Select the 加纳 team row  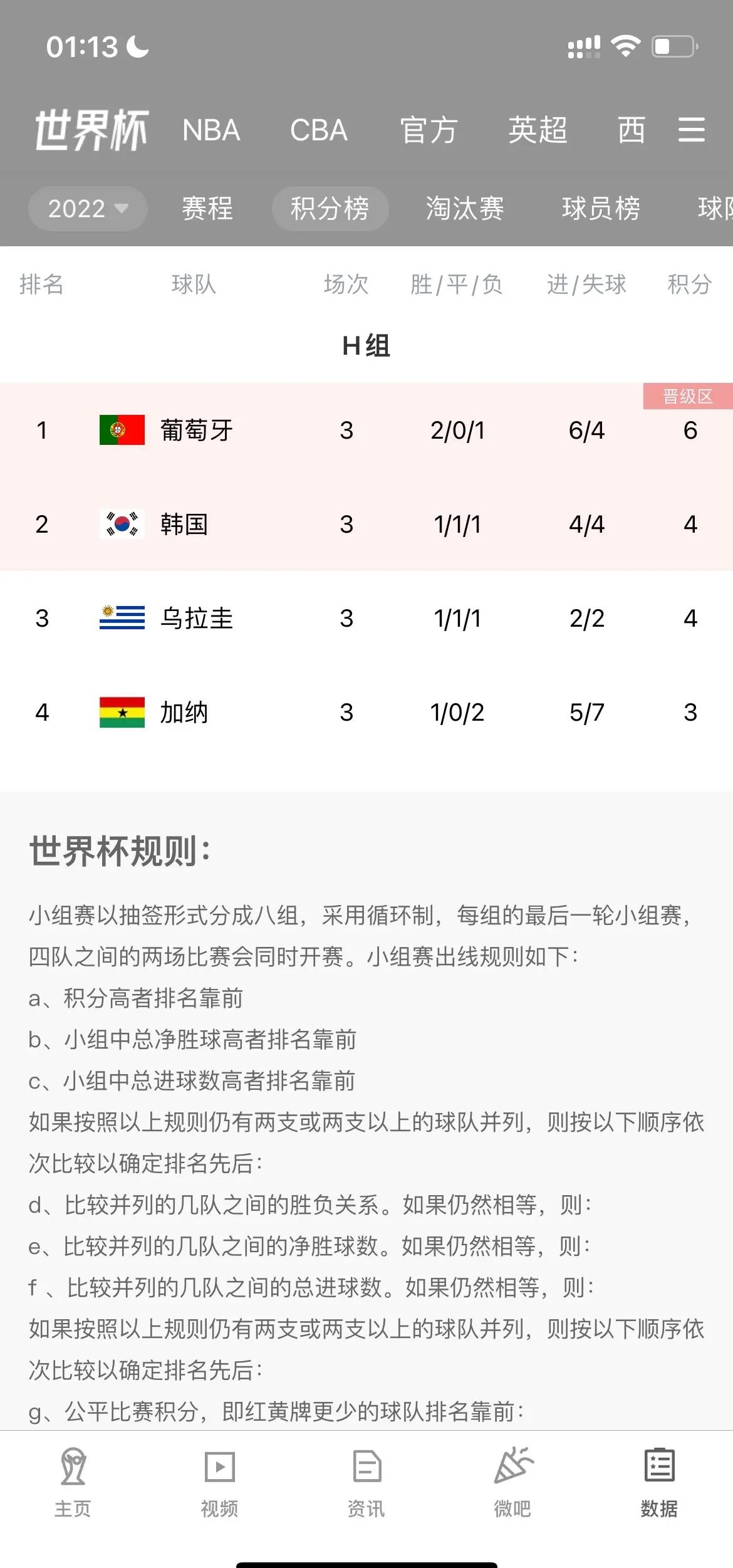[366, 713]
